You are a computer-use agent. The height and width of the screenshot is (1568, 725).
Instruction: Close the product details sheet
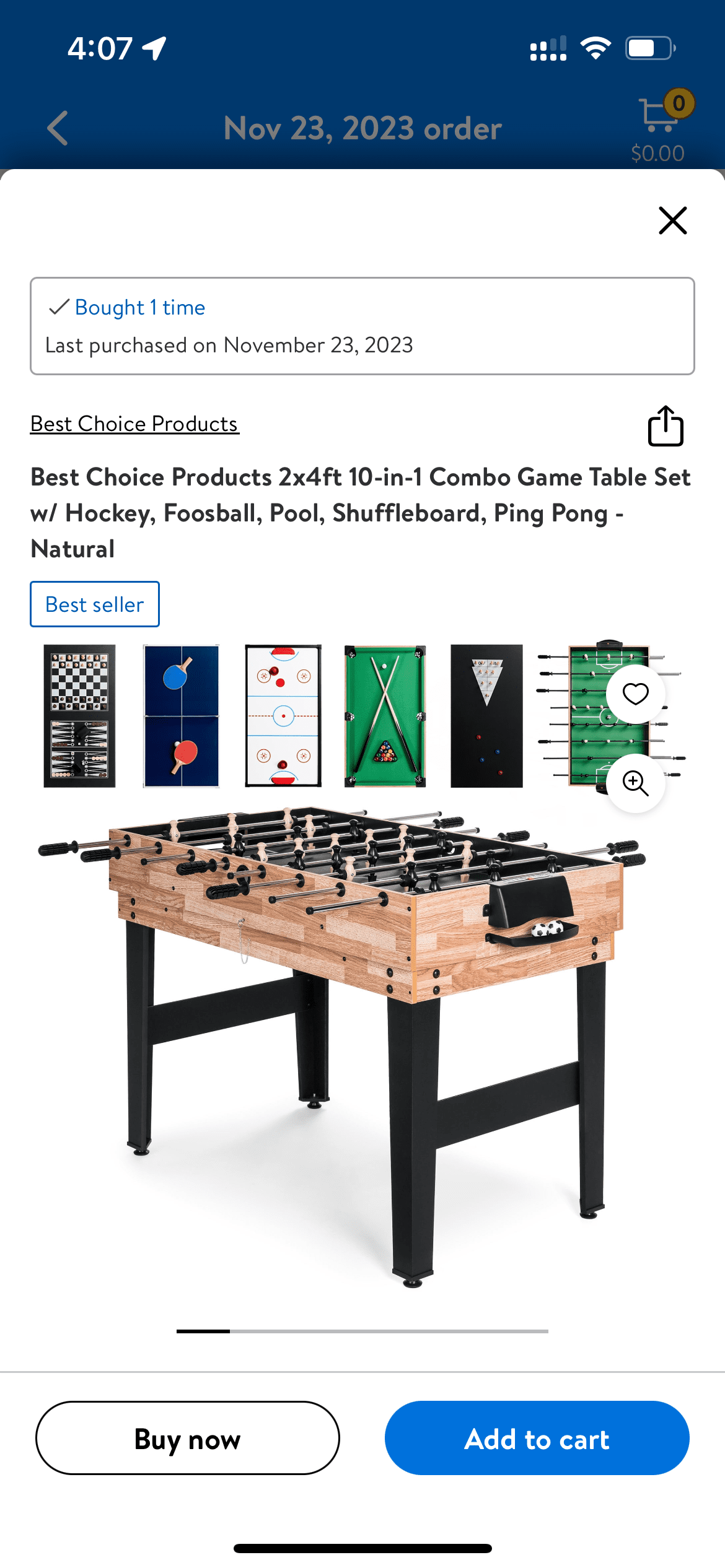tap(672, 220)
